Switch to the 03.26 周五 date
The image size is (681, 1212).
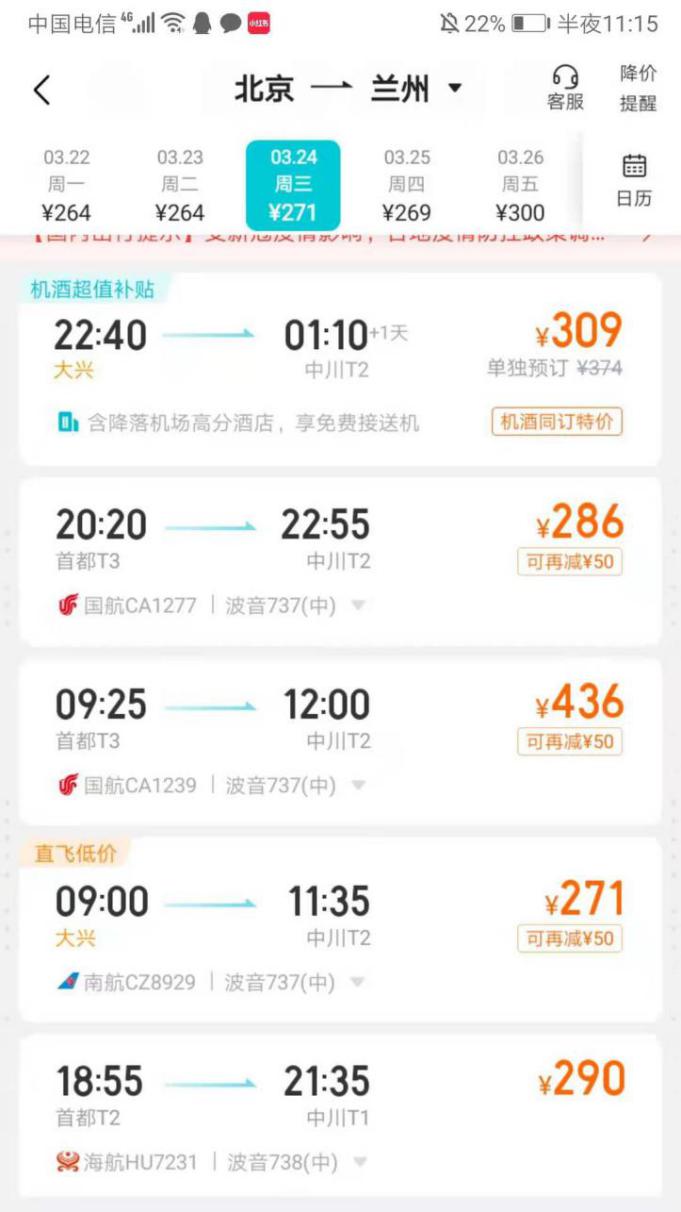[520, 185]
